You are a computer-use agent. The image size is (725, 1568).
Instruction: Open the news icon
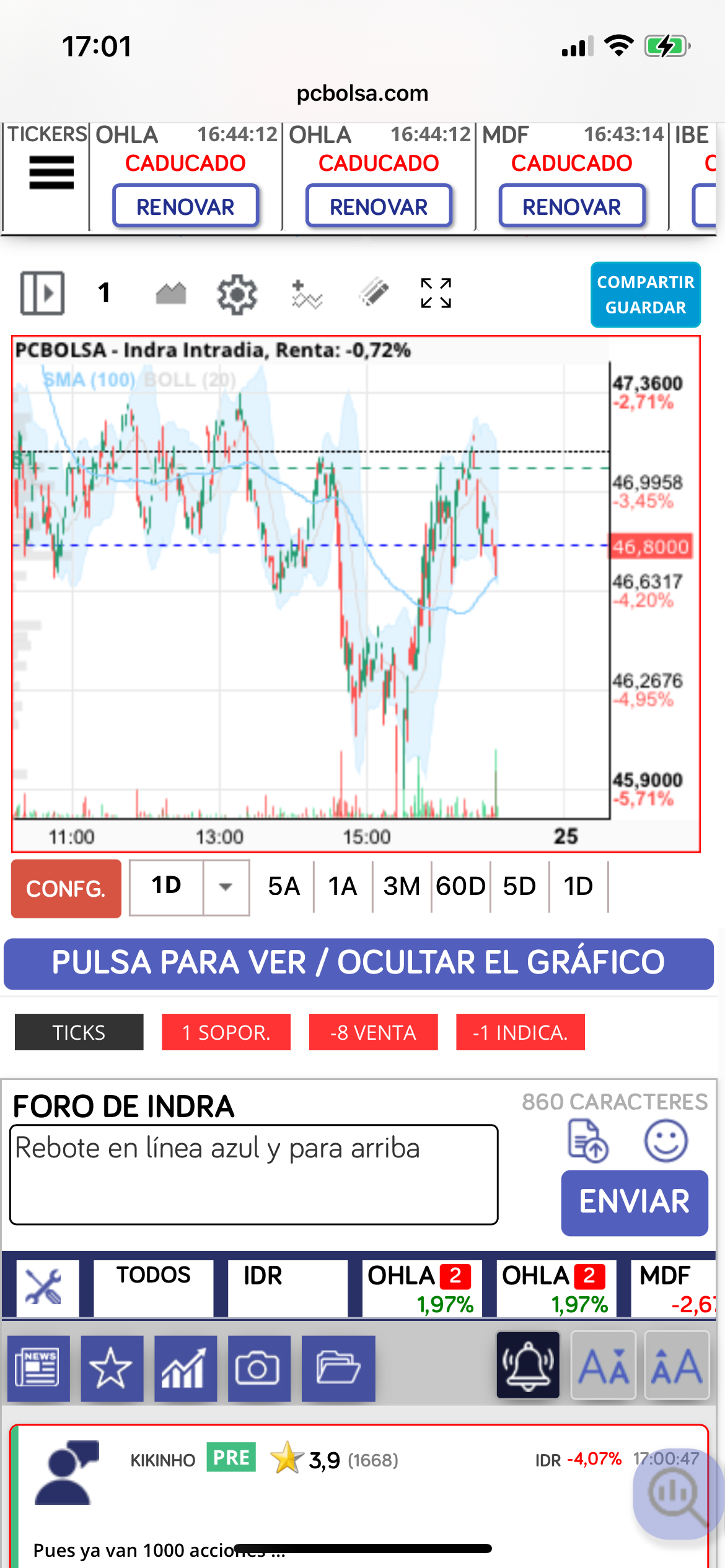pyautogui.click(x=38, y=1368)
